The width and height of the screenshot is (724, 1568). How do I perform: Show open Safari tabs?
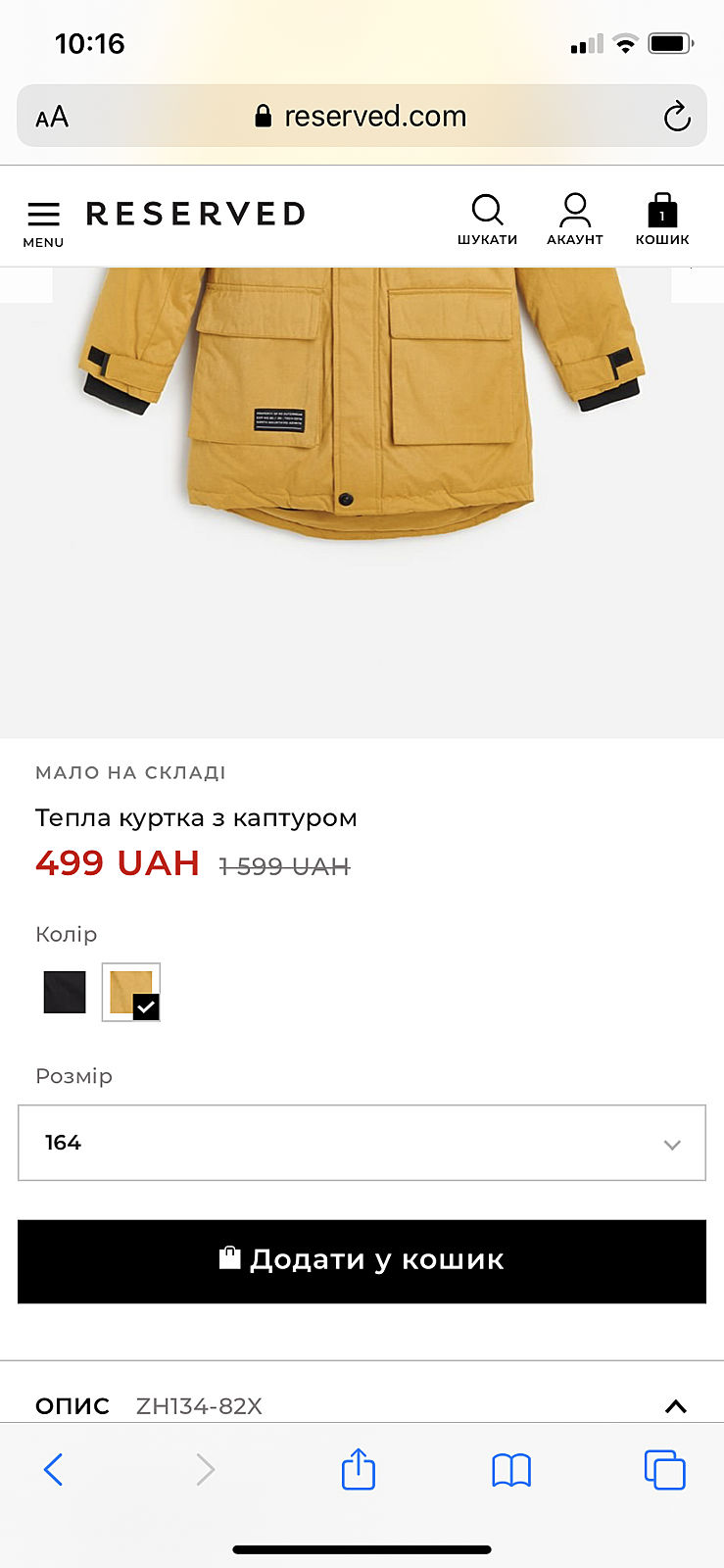coord(664,1470)
